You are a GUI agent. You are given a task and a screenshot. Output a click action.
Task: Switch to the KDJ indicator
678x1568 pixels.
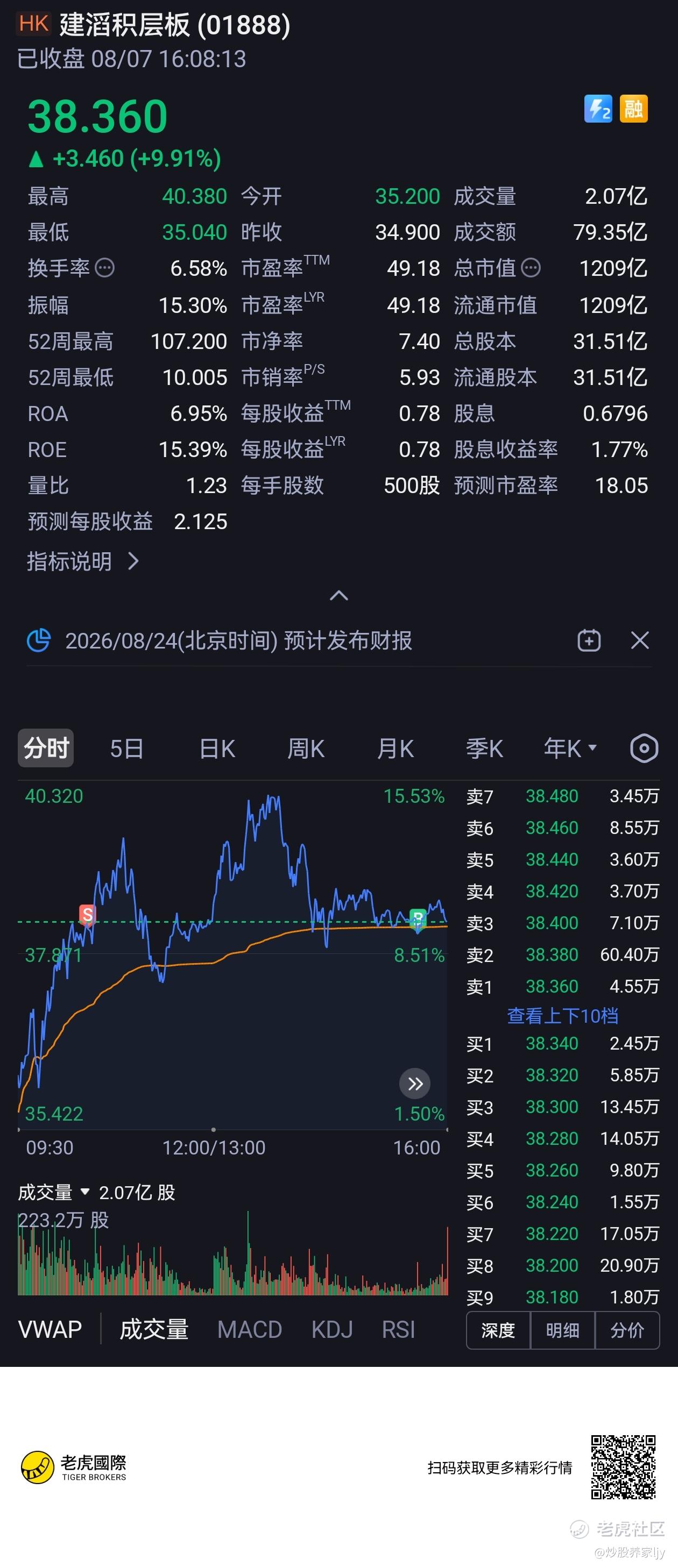pyautogui.click(x=332, y=1329)
